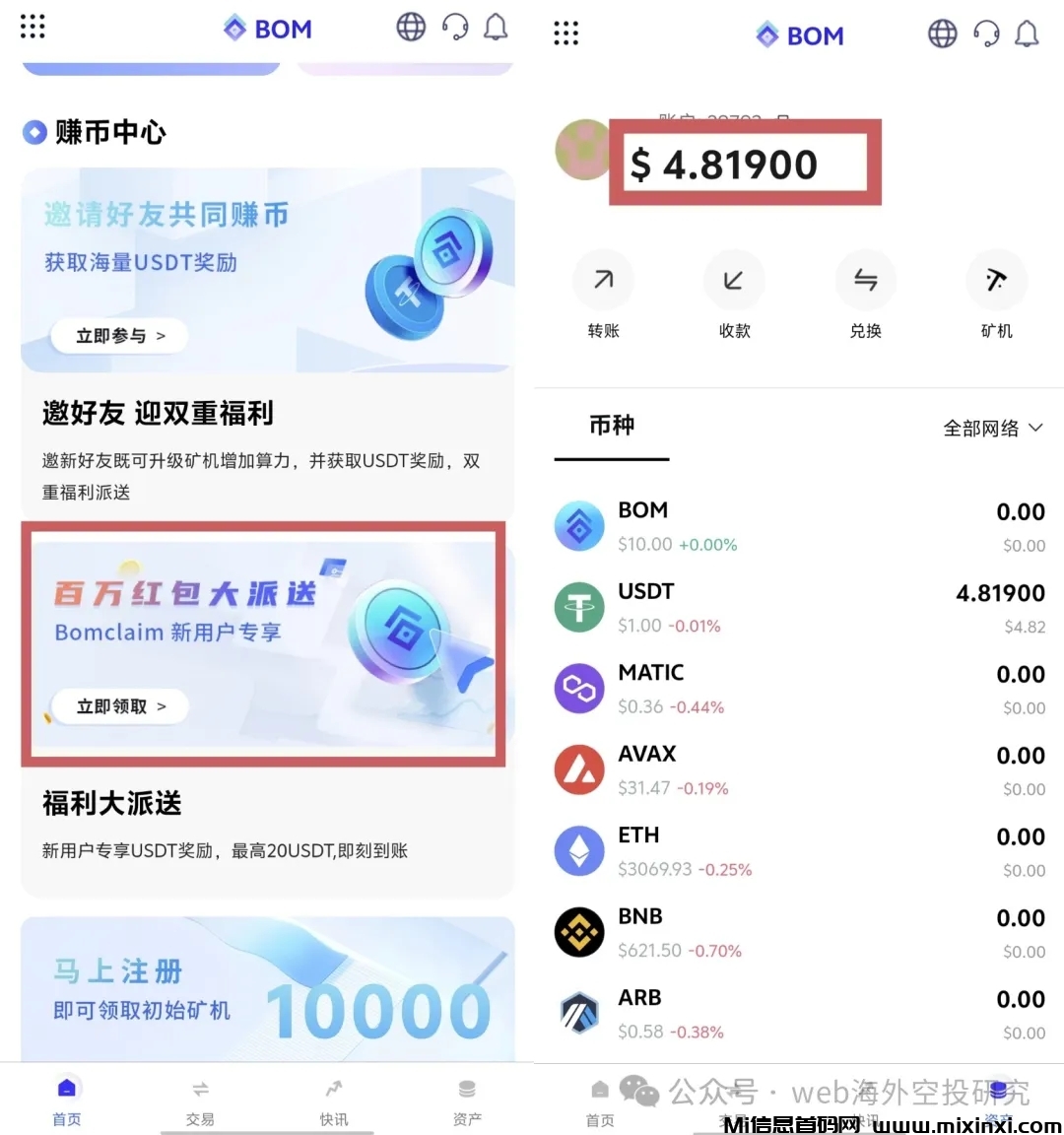
Task: Open the 全部网络 network dropdown
Action: (x=992, y=428)
